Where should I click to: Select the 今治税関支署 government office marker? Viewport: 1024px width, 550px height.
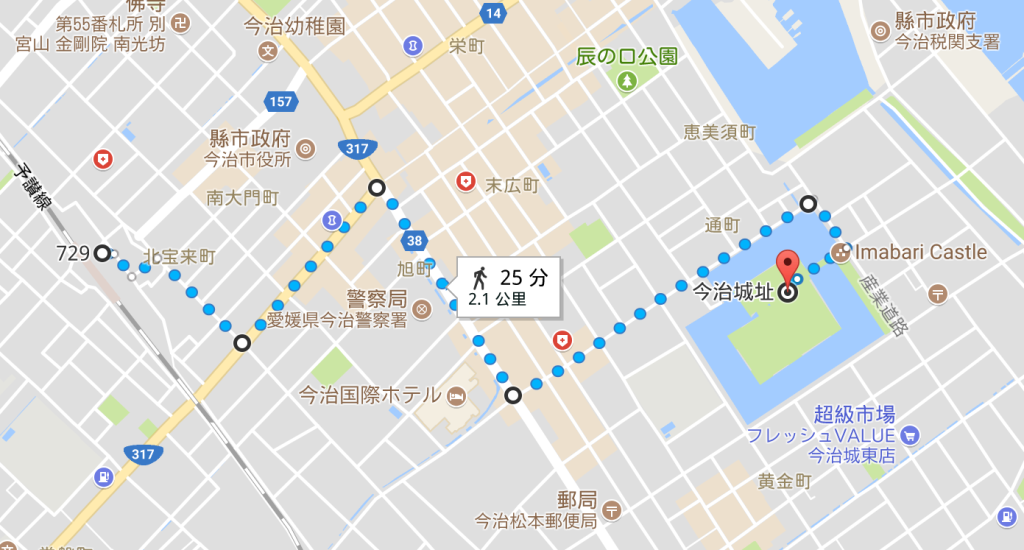(x=881, y=31)
